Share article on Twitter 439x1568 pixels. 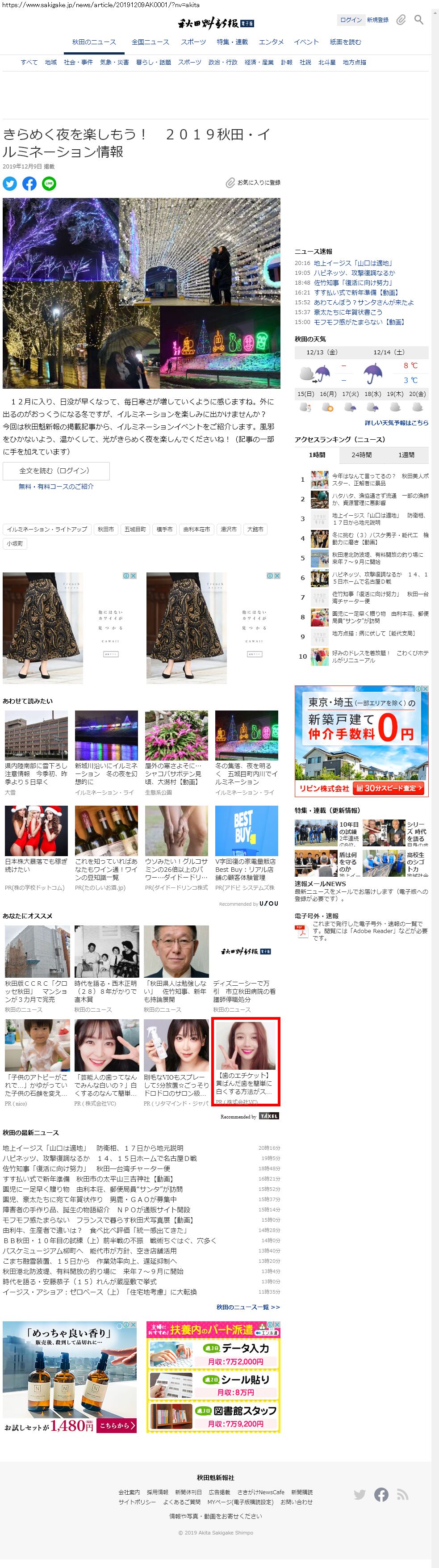click(x=10, y=184)
